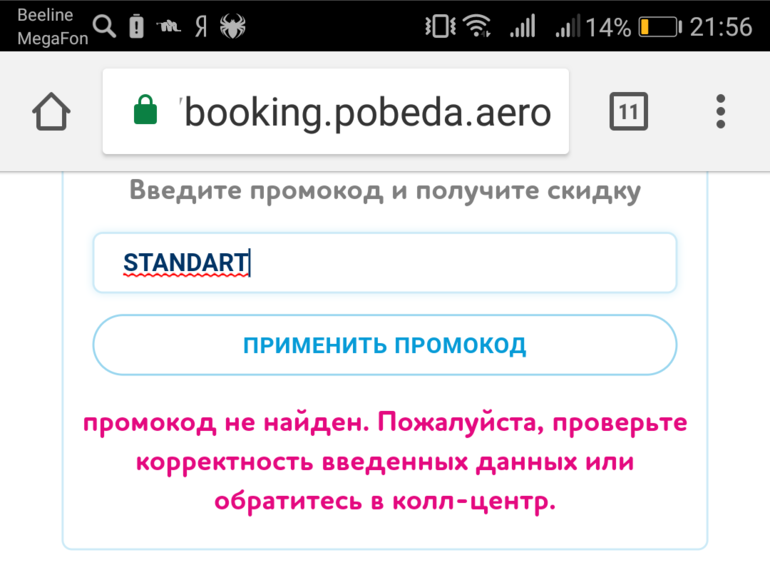
Task: Open the browser overflow menu
Action: tap(720, 112)
